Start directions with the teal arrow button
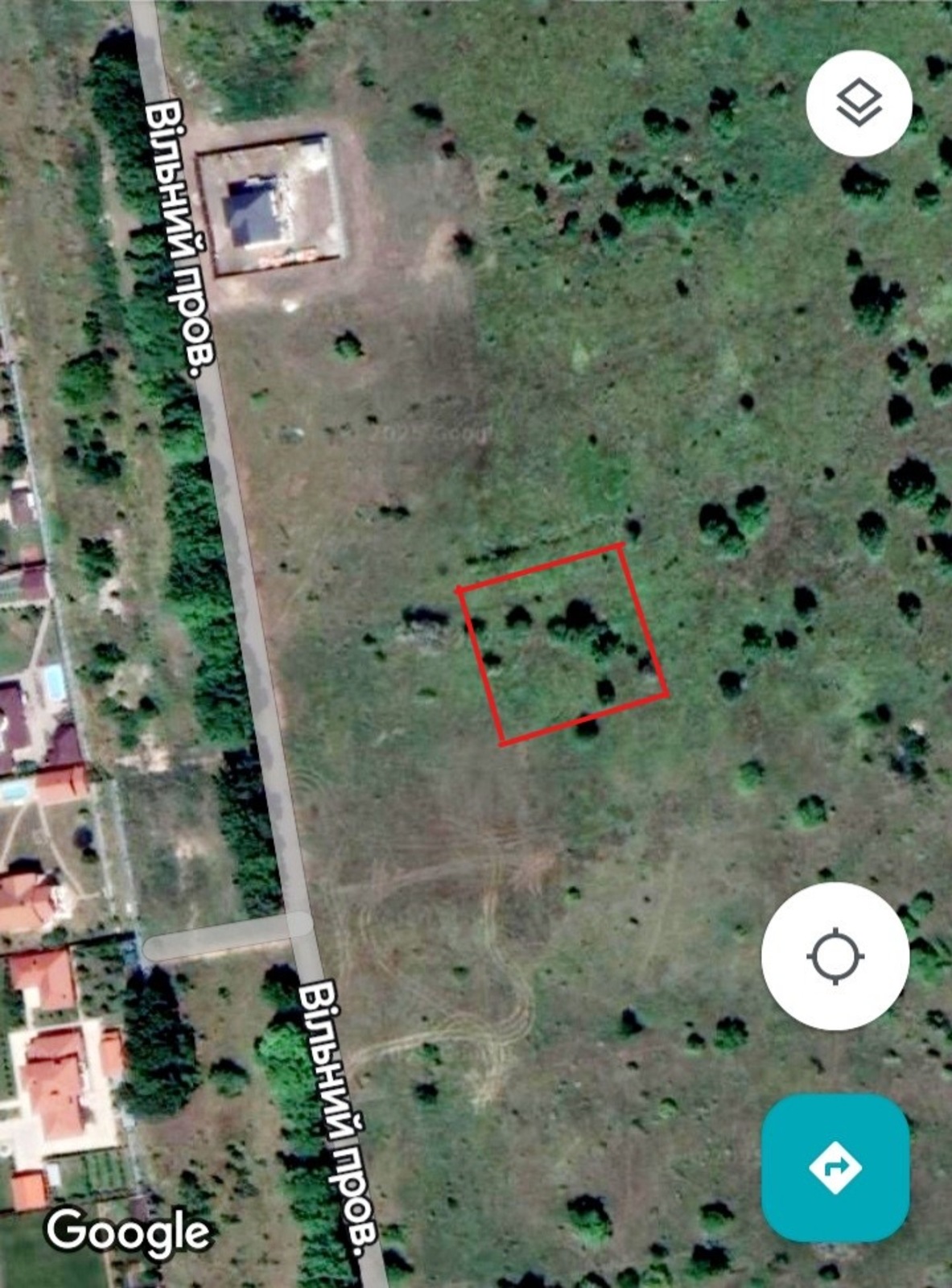952x1288 pixels. pyautogui.click(x=835, y=1166)
